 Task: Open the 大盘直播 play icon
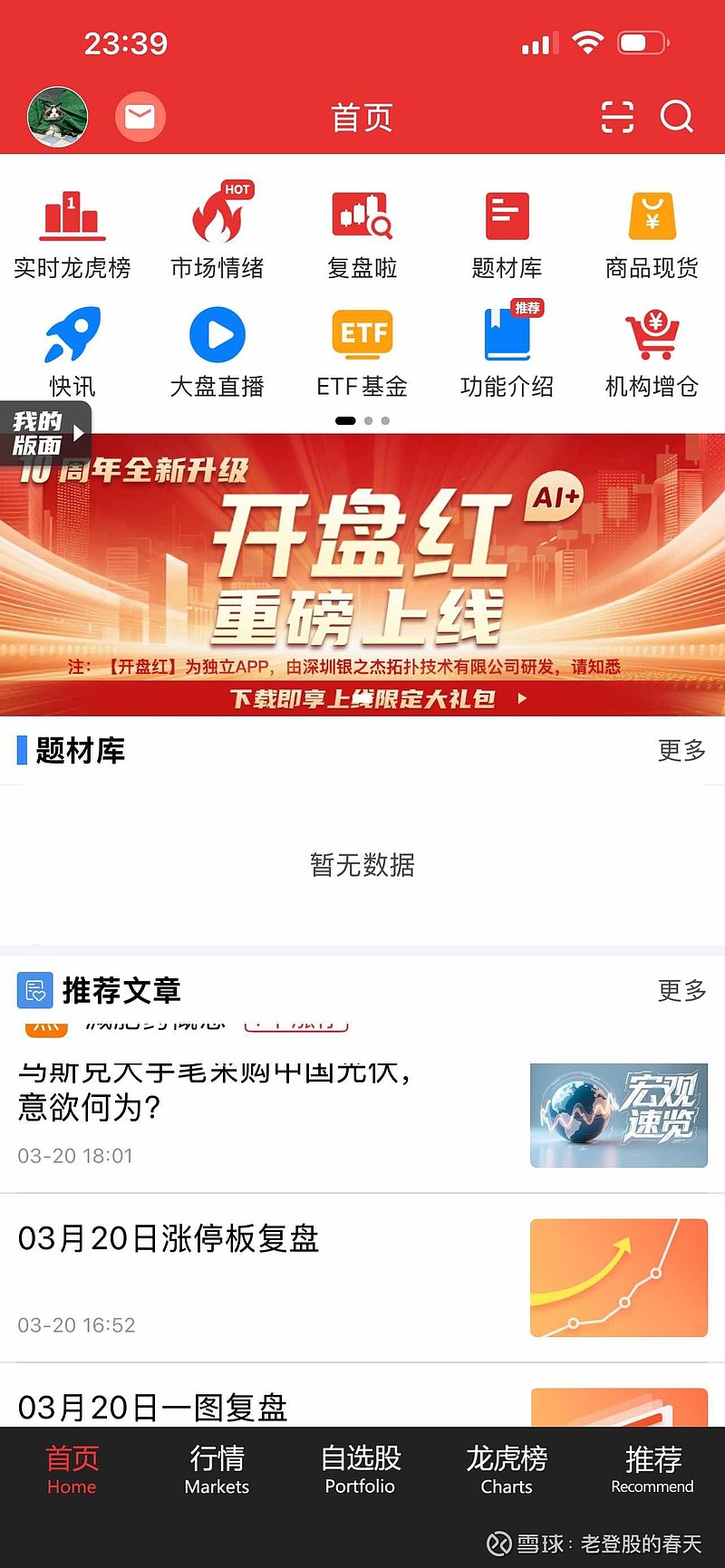click(x=217, y=335)
